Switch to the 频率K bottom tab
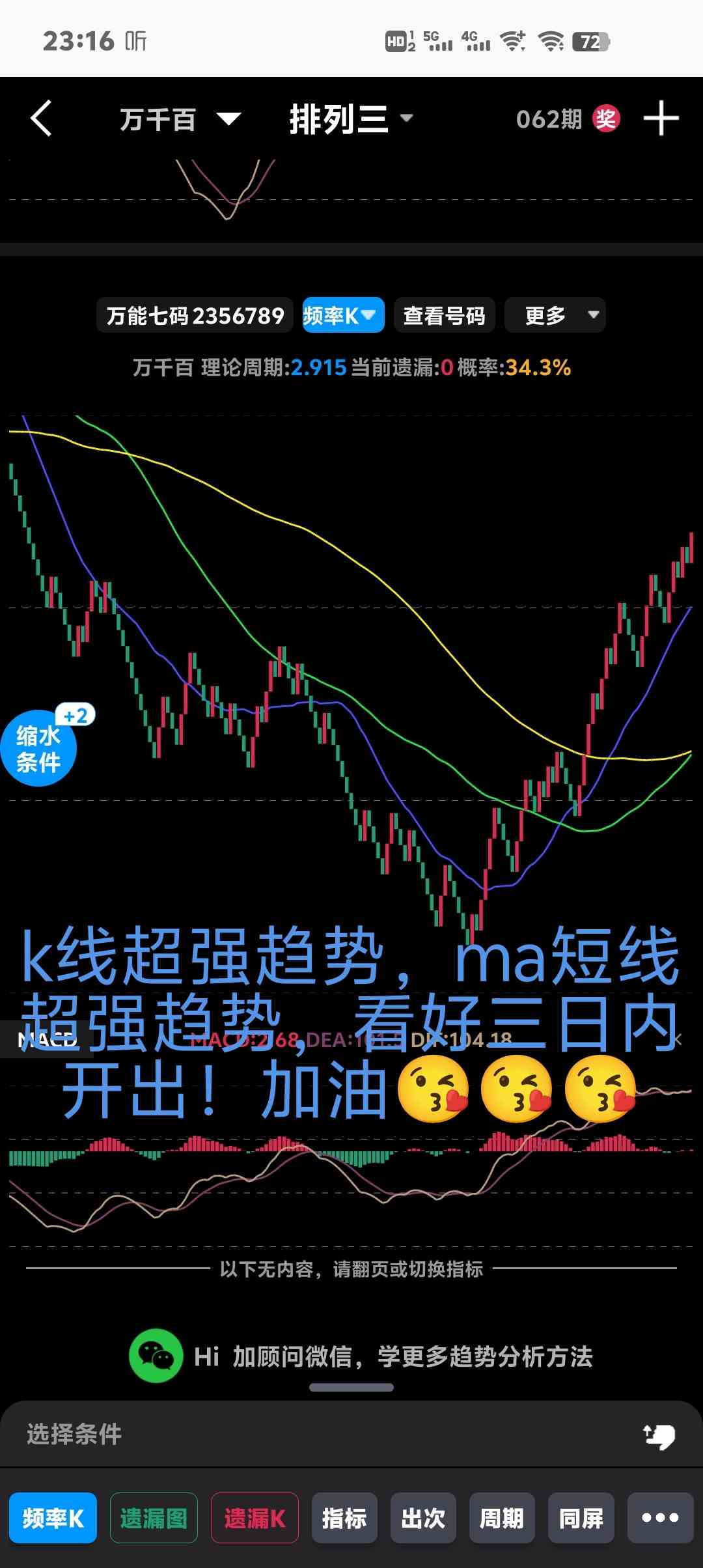Image resolution: width=703 pixels, height=1568 pixels. point(53,1518)
